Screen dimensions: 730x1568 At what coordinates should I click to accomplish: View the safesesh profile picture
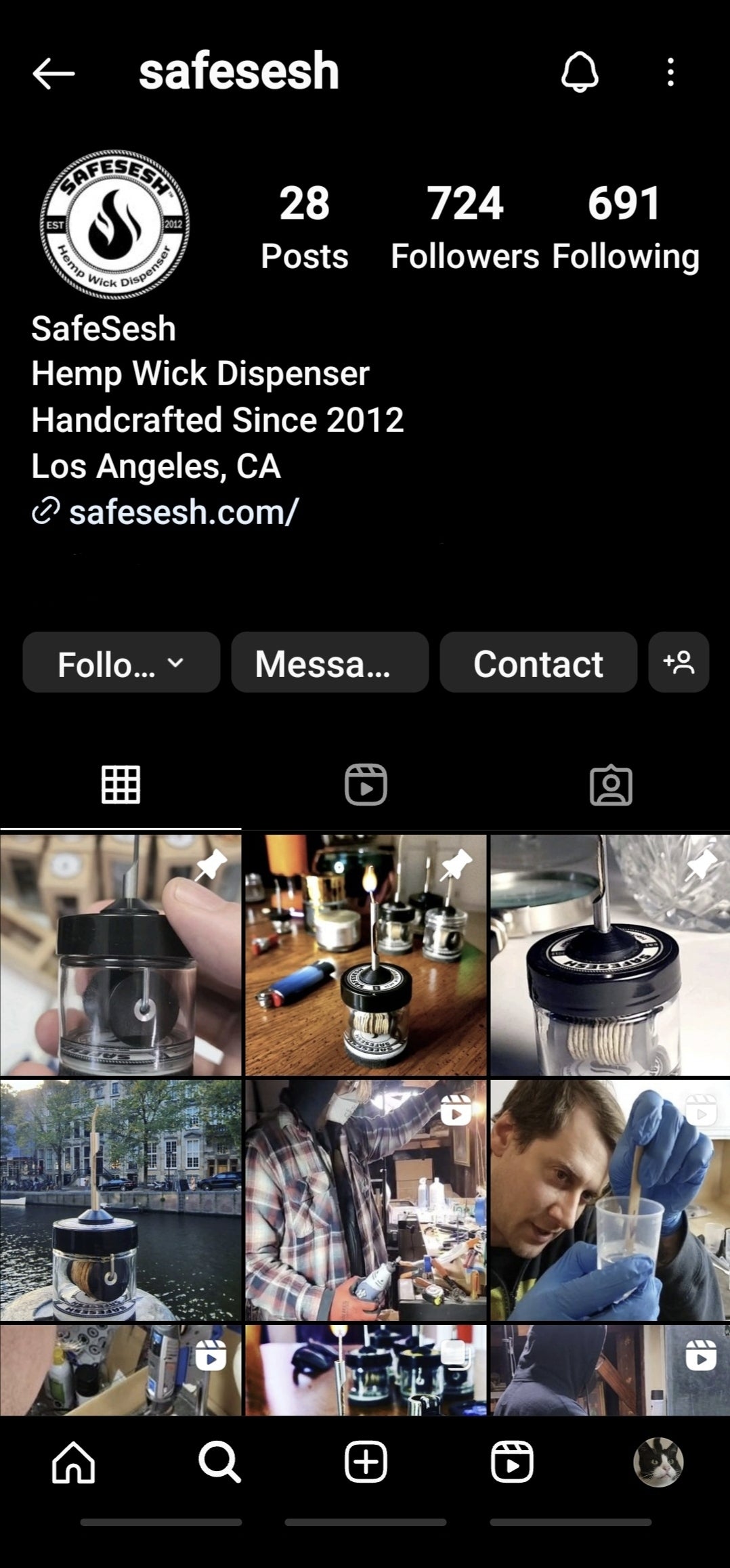pos(114,224)
